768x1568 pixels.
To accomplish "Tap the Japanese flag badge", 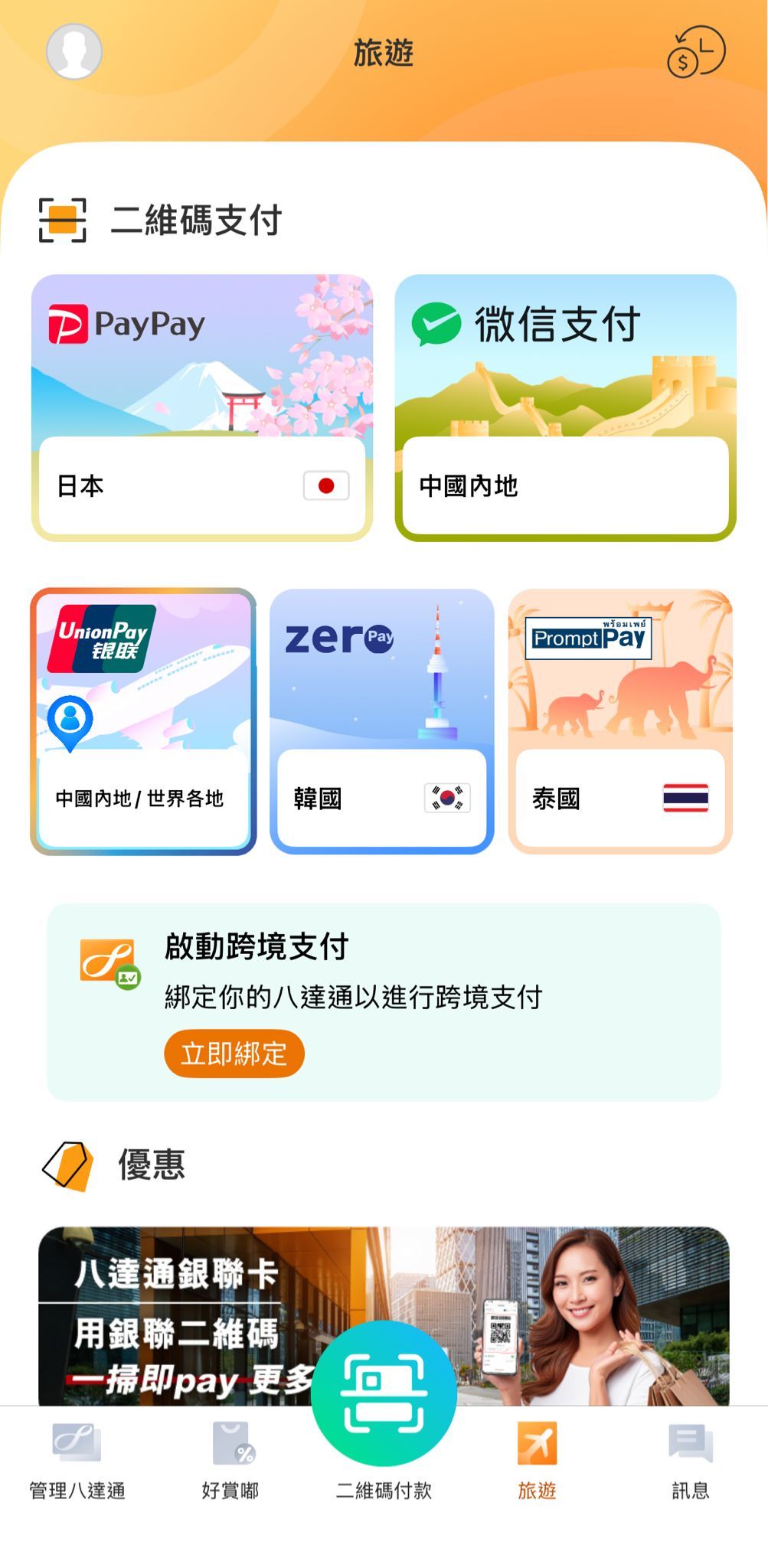I will (x=325, y=485).
